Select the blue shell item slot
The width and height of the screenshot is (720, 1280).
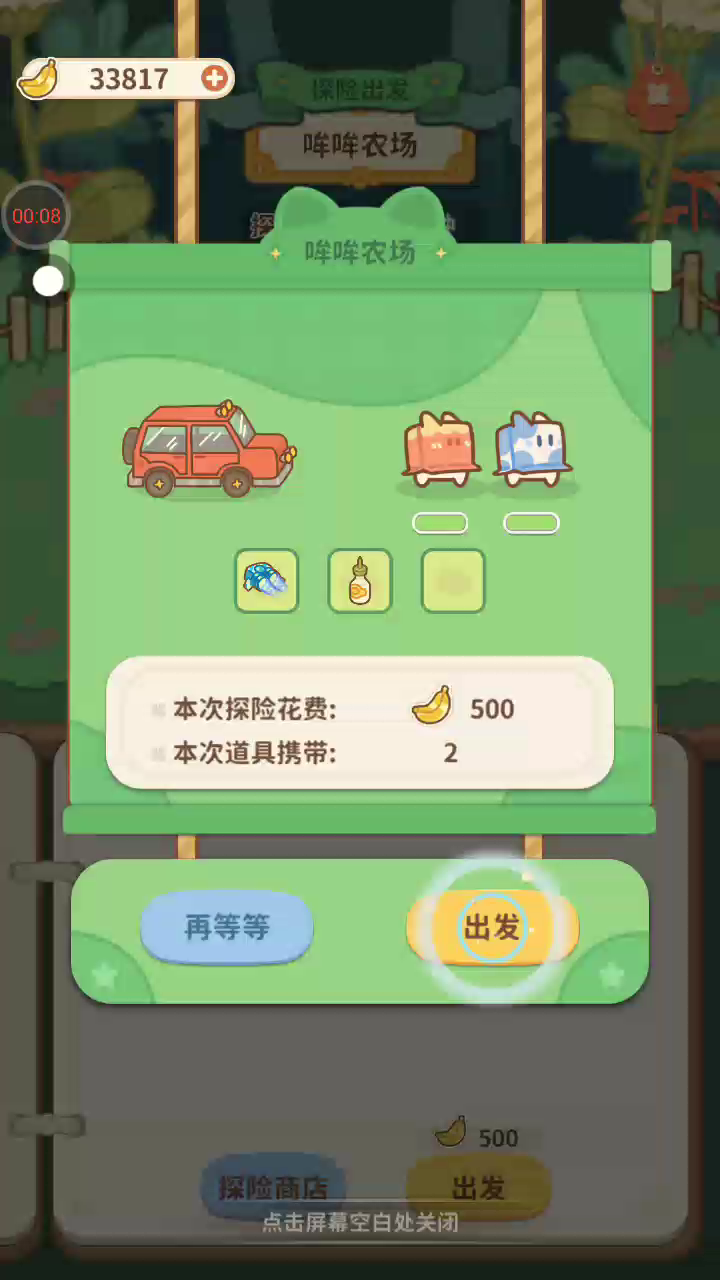tap(266, 581)
